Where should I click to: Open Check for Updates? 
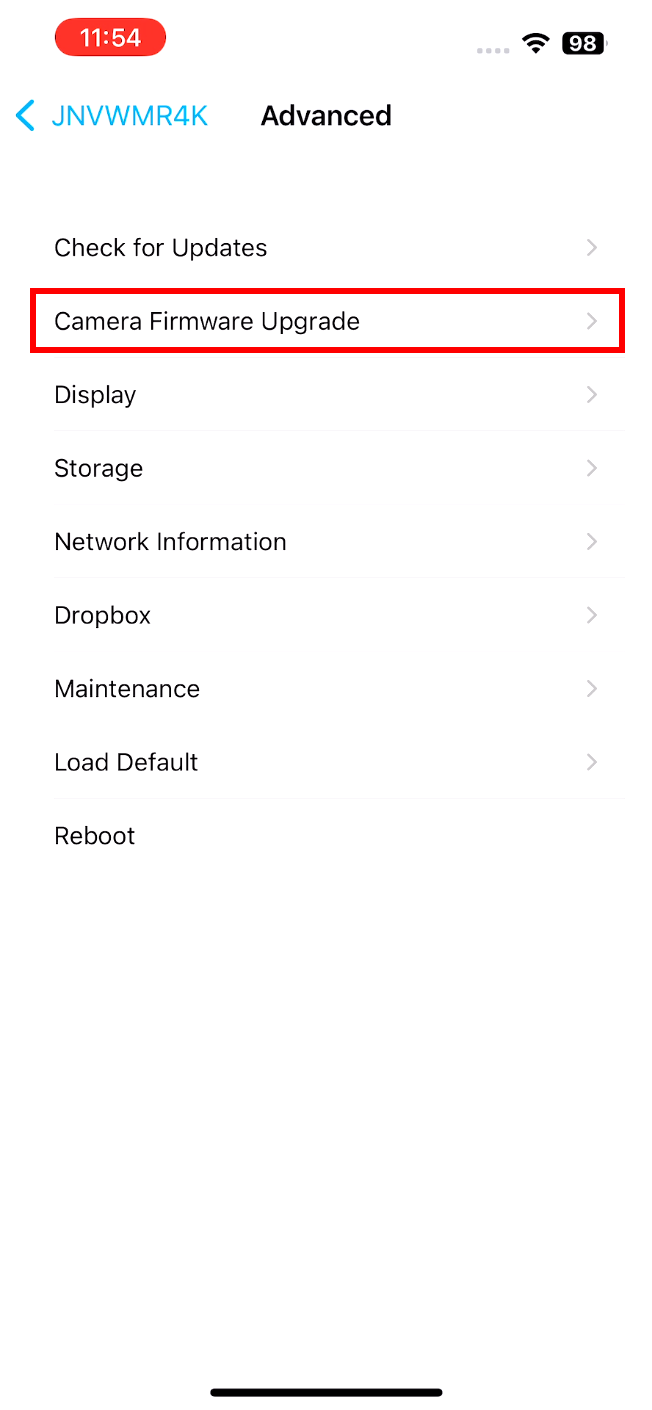tap(326, 248)
